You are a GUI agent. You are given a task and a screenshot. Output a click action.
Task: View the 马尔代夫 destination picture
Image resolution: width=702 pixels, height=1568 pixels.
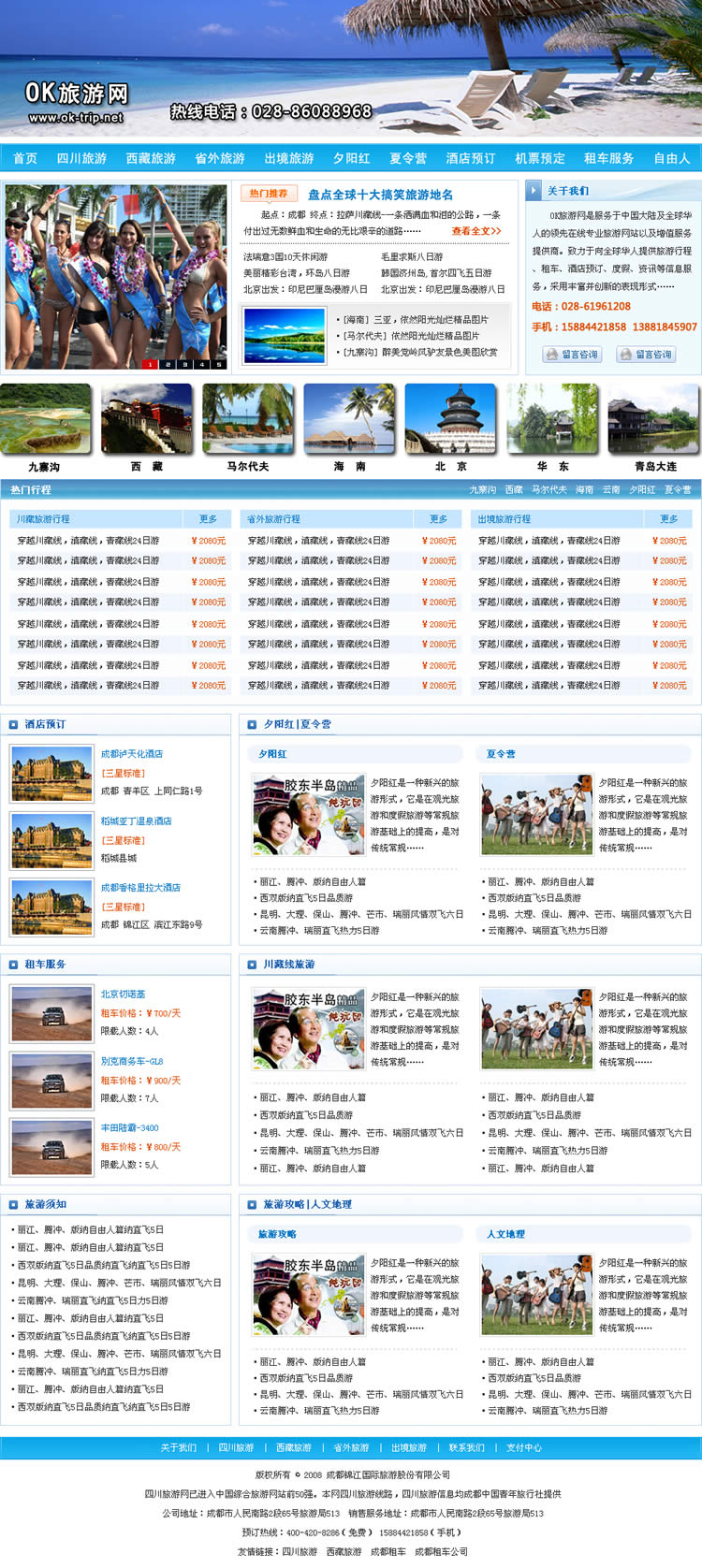point(248,419)
